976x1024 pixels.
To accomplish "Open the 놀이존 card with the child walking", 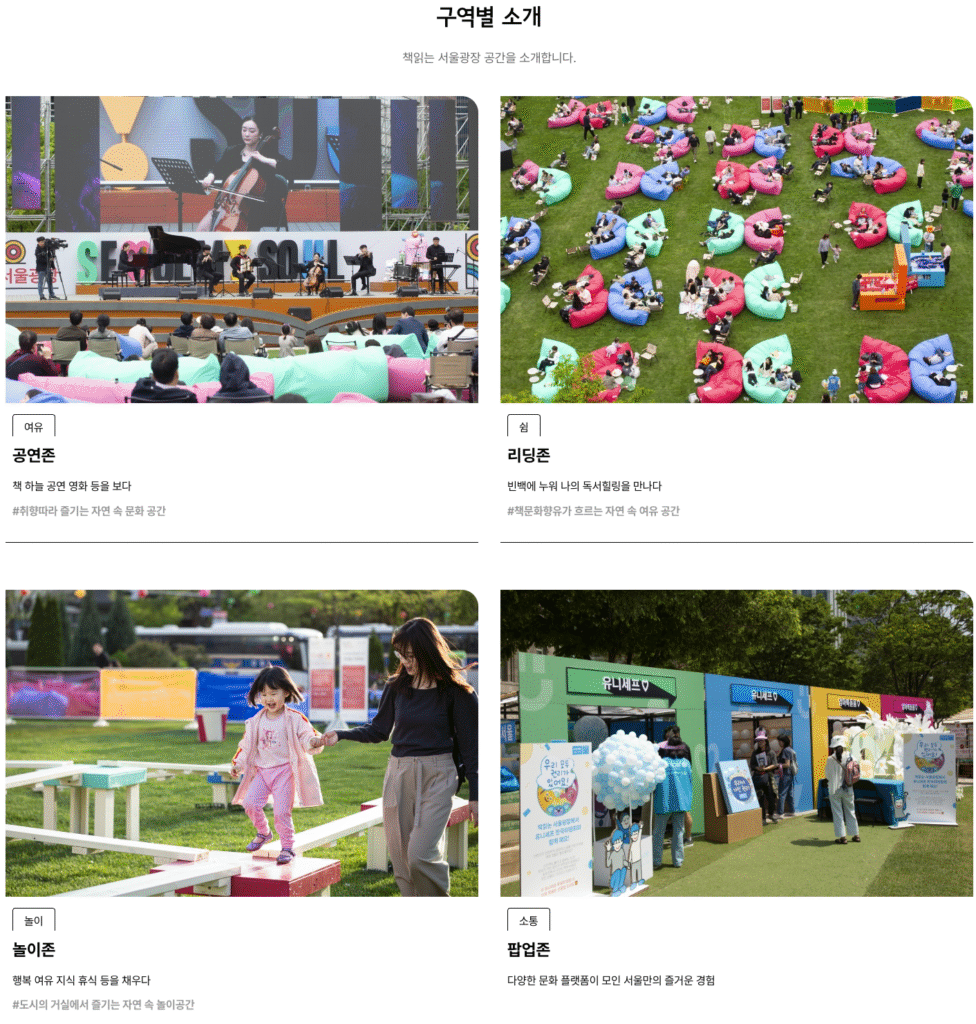I will tap(241, 743).
